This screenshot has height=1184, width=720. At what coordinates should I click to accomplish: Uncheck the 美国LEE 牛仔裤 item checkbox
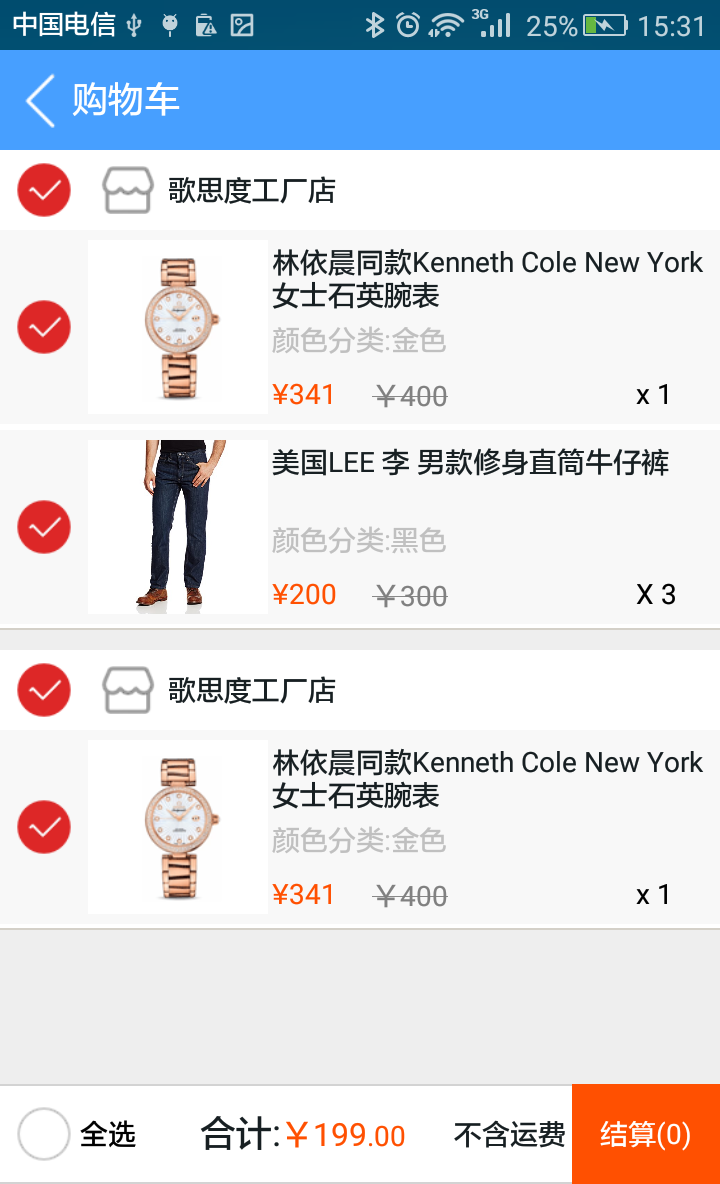tap(44, 527)
